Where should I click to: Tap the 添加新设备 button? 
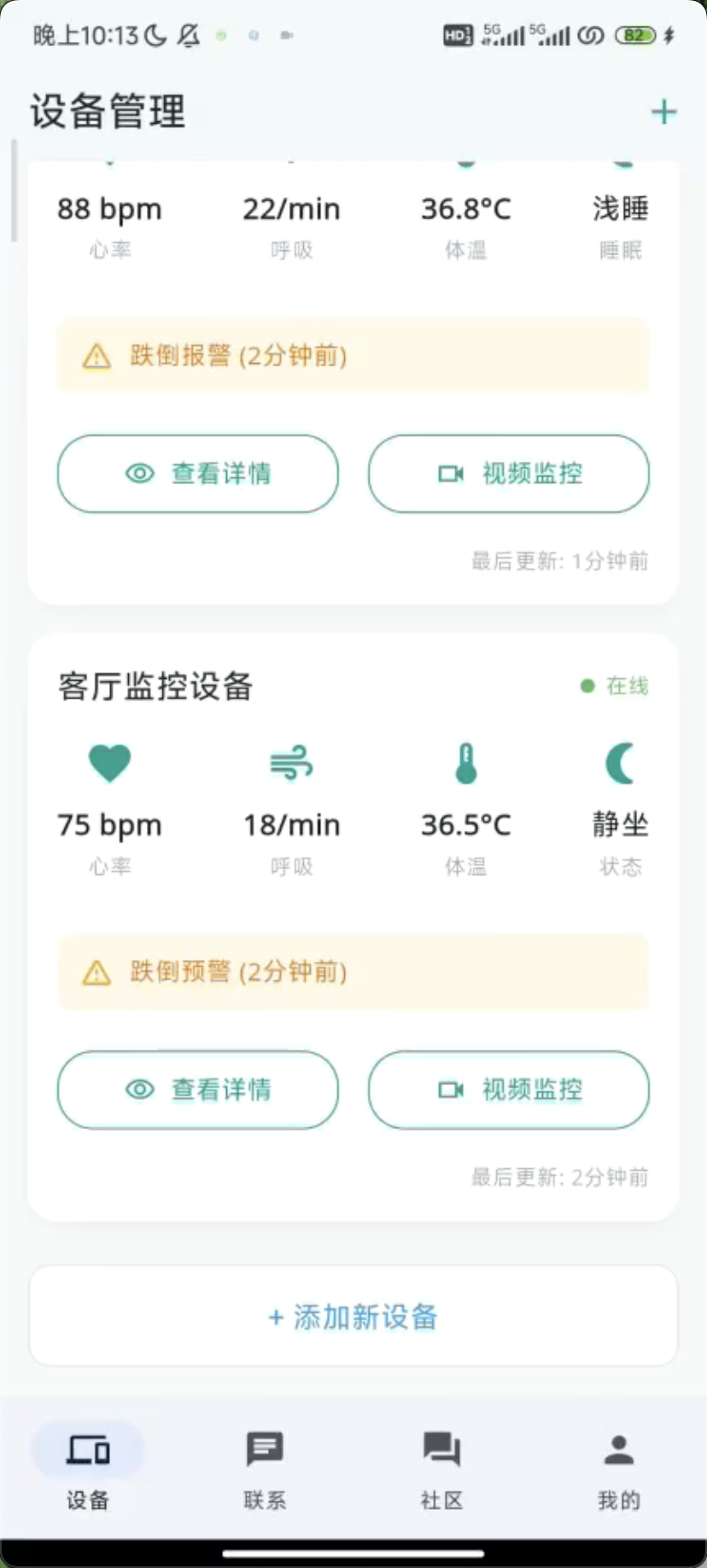coord(353,1317)
